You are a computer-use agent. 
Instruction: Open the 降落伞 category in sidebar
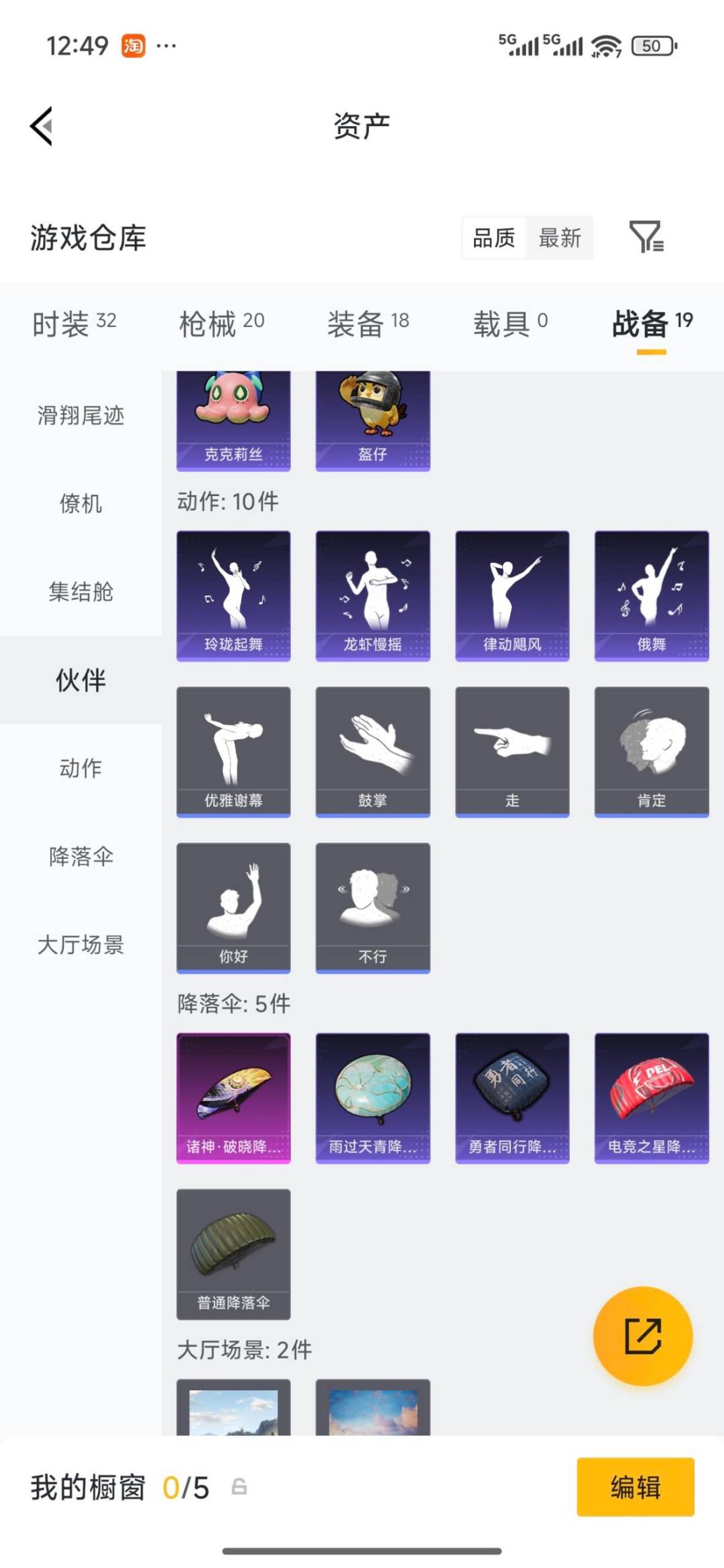point(80,857)
